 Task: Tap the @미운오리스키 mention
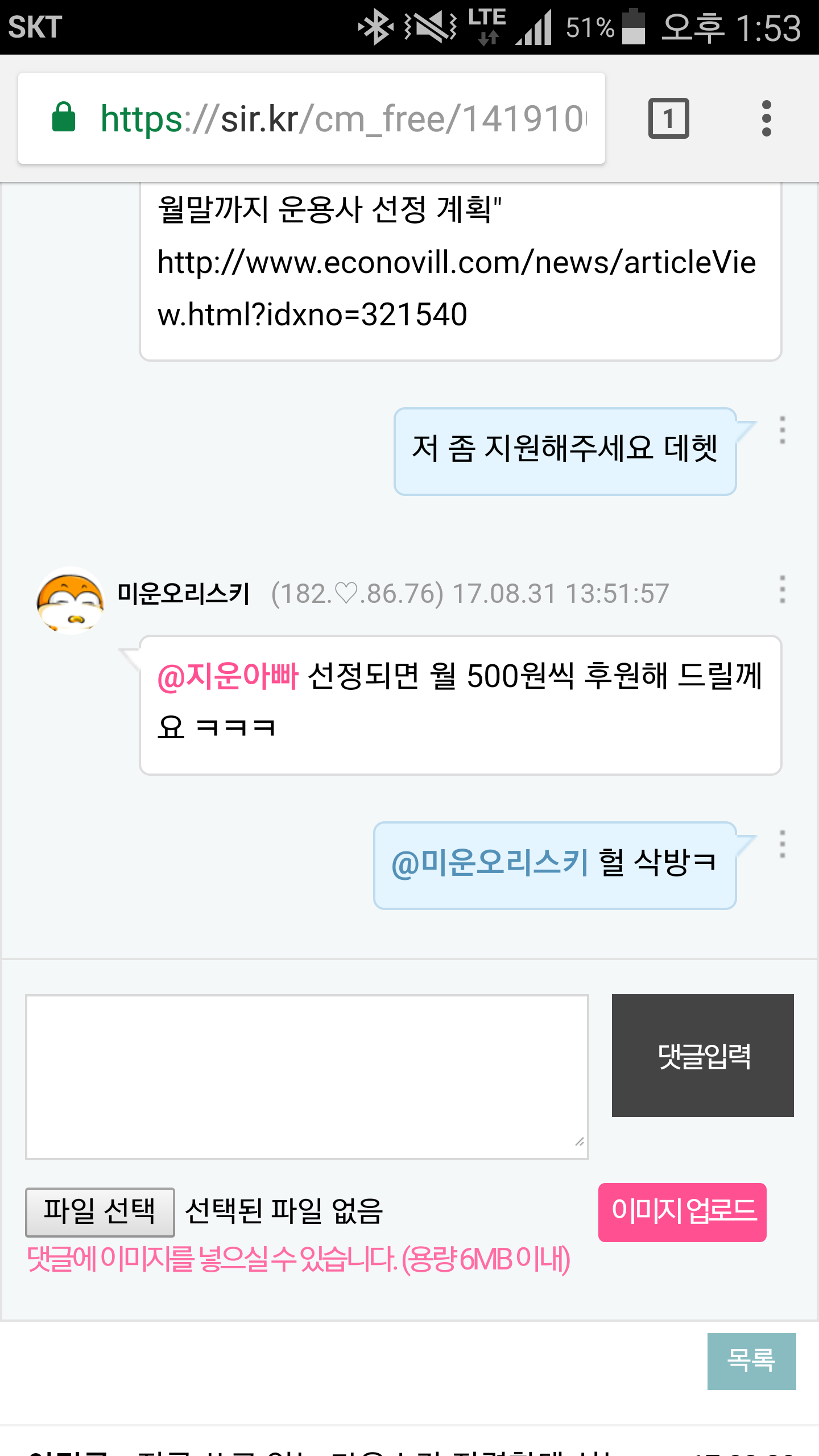(x=489, y=863)
